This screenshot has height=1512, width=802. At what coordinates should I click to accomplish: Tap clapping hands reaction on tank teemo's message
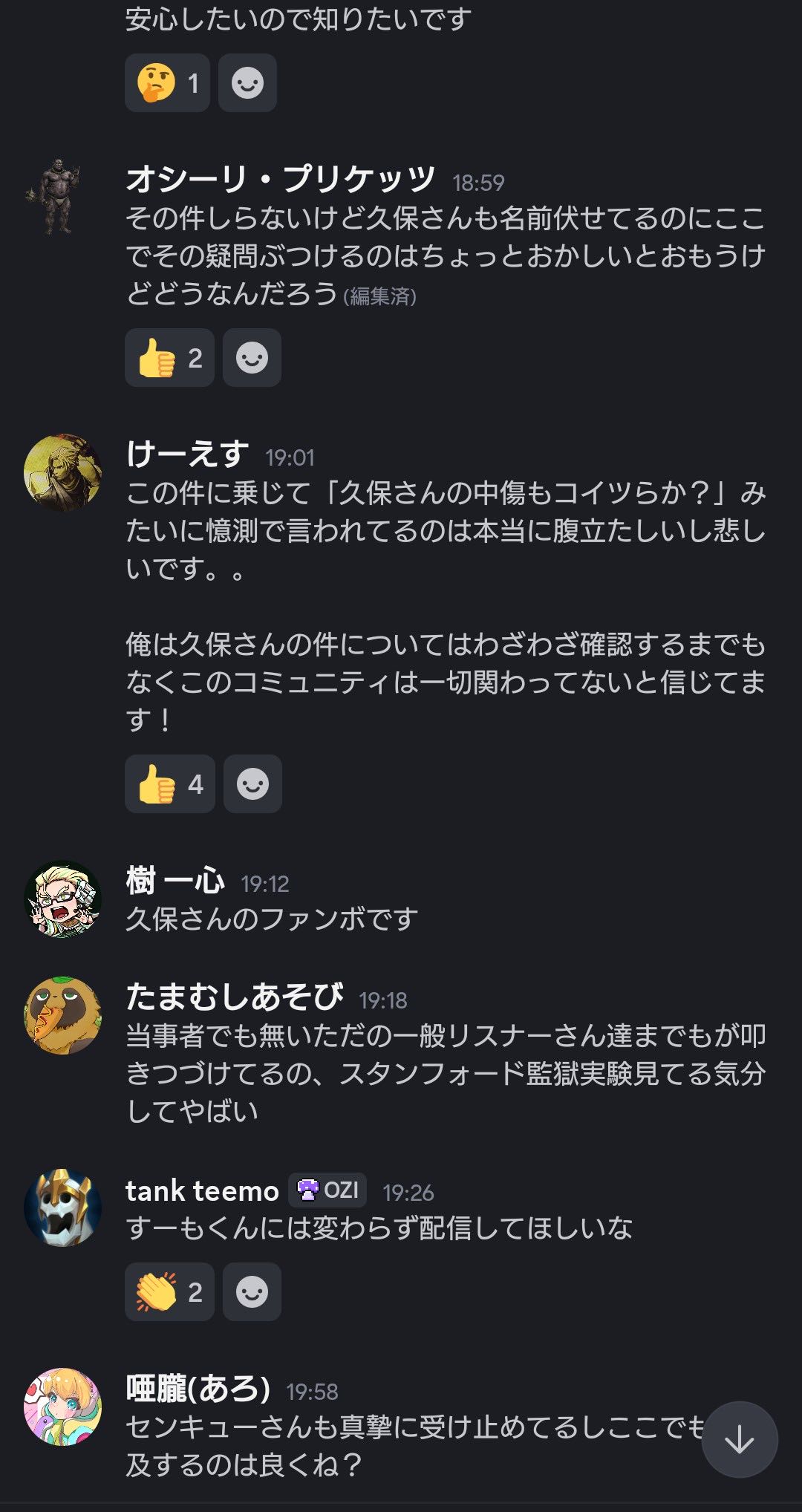[x=169, y=1292]
